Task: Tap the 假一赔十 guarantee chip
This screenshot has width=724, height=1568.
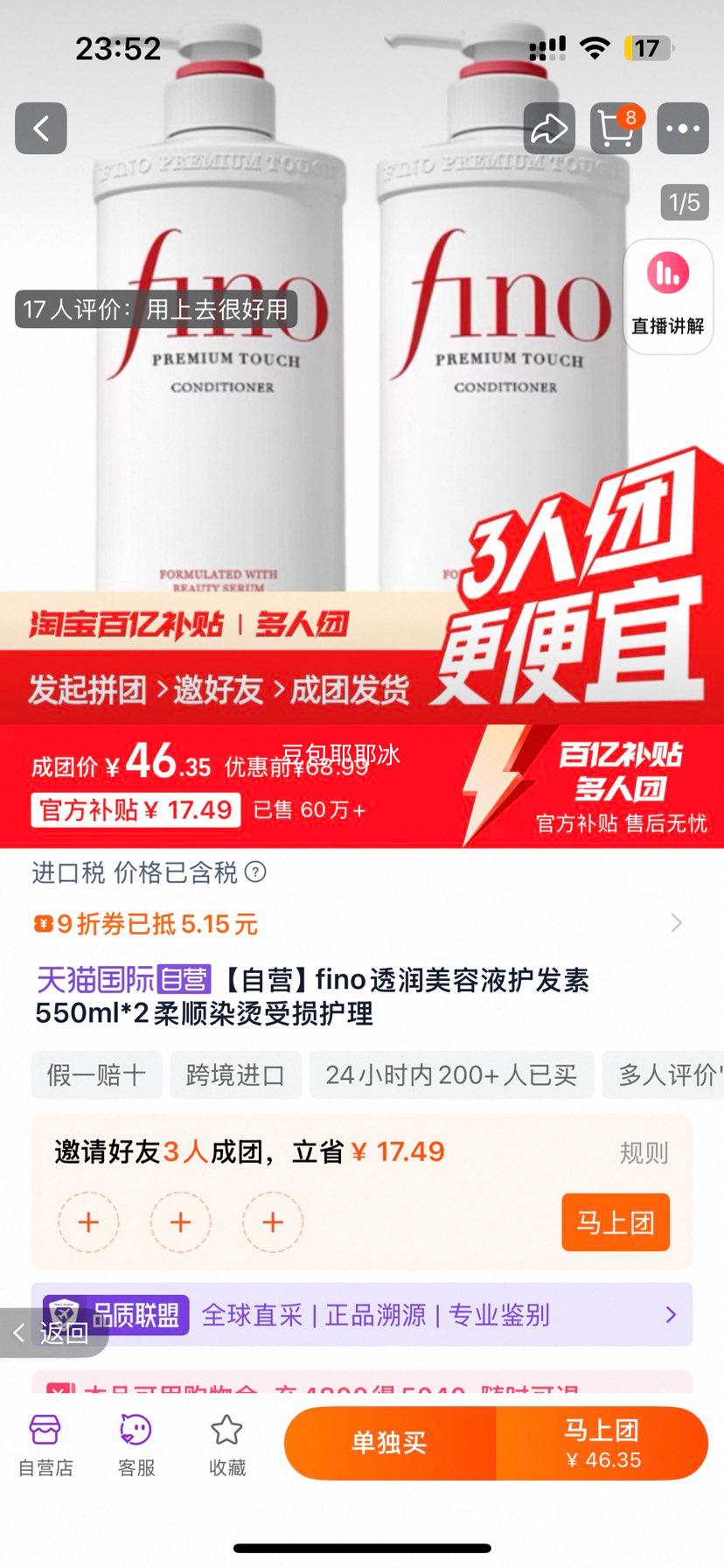Action: tap(97, 1075)
